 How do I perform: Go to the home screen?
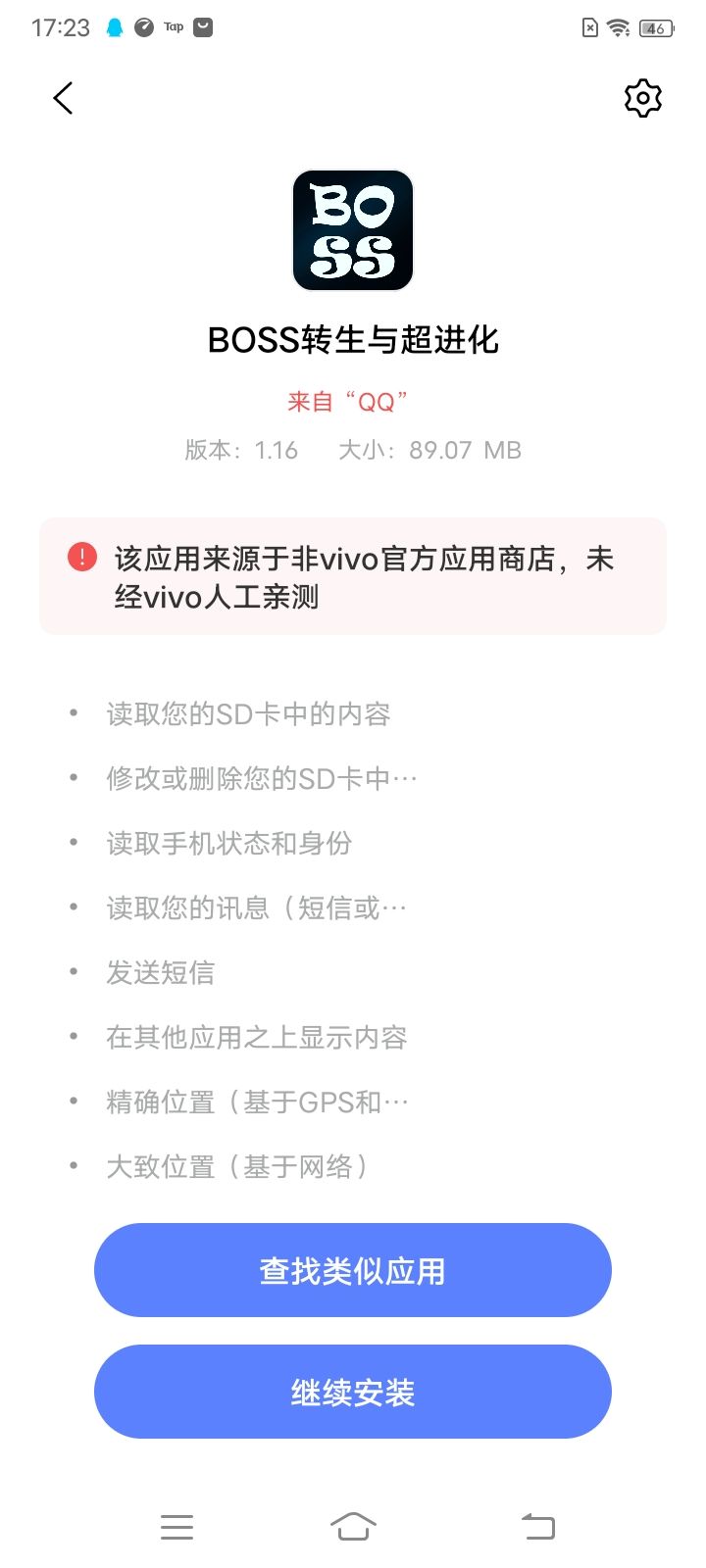click(x=353, y=1527)
